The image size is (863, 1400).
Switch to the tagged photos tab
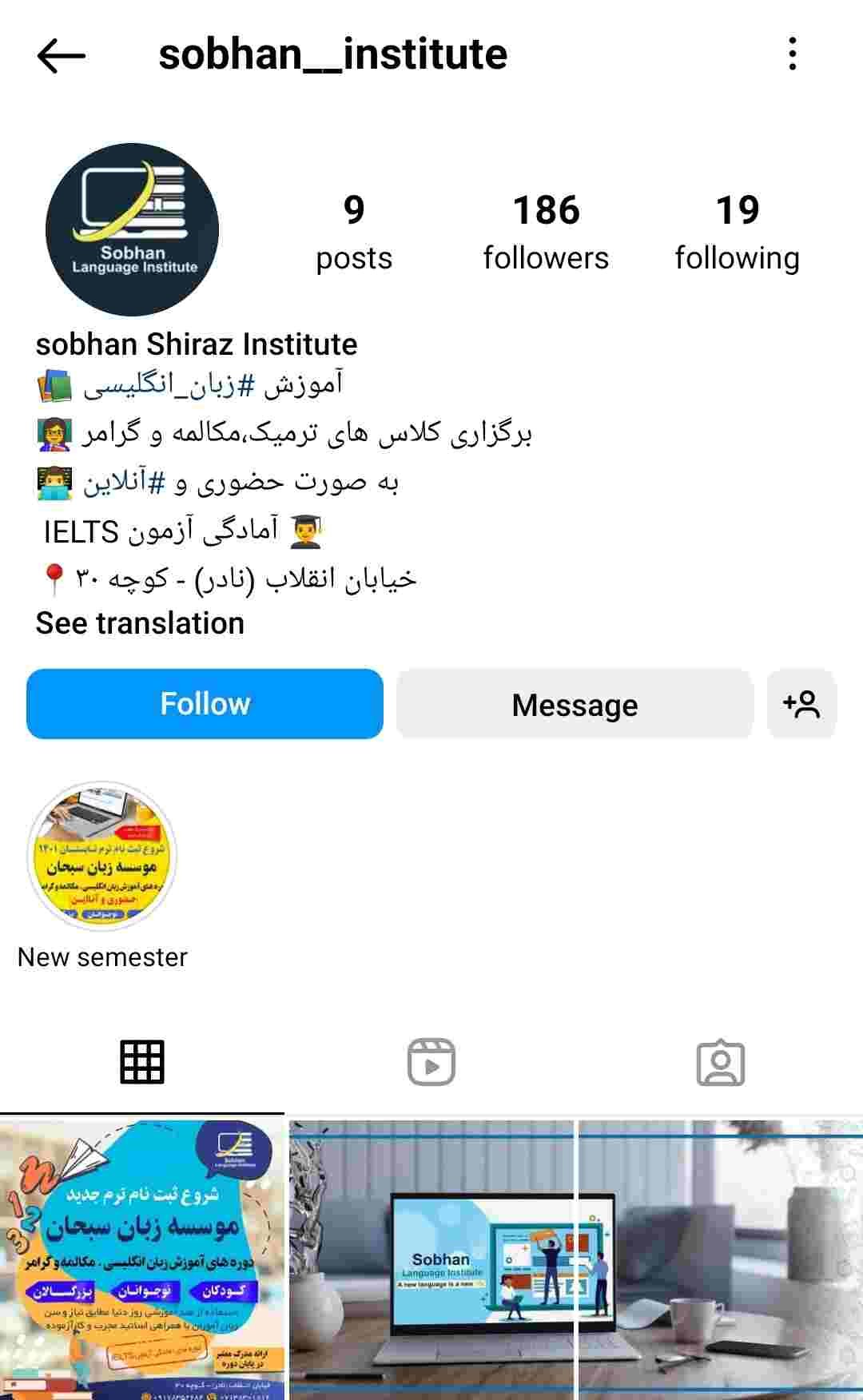pos(720,1062)
